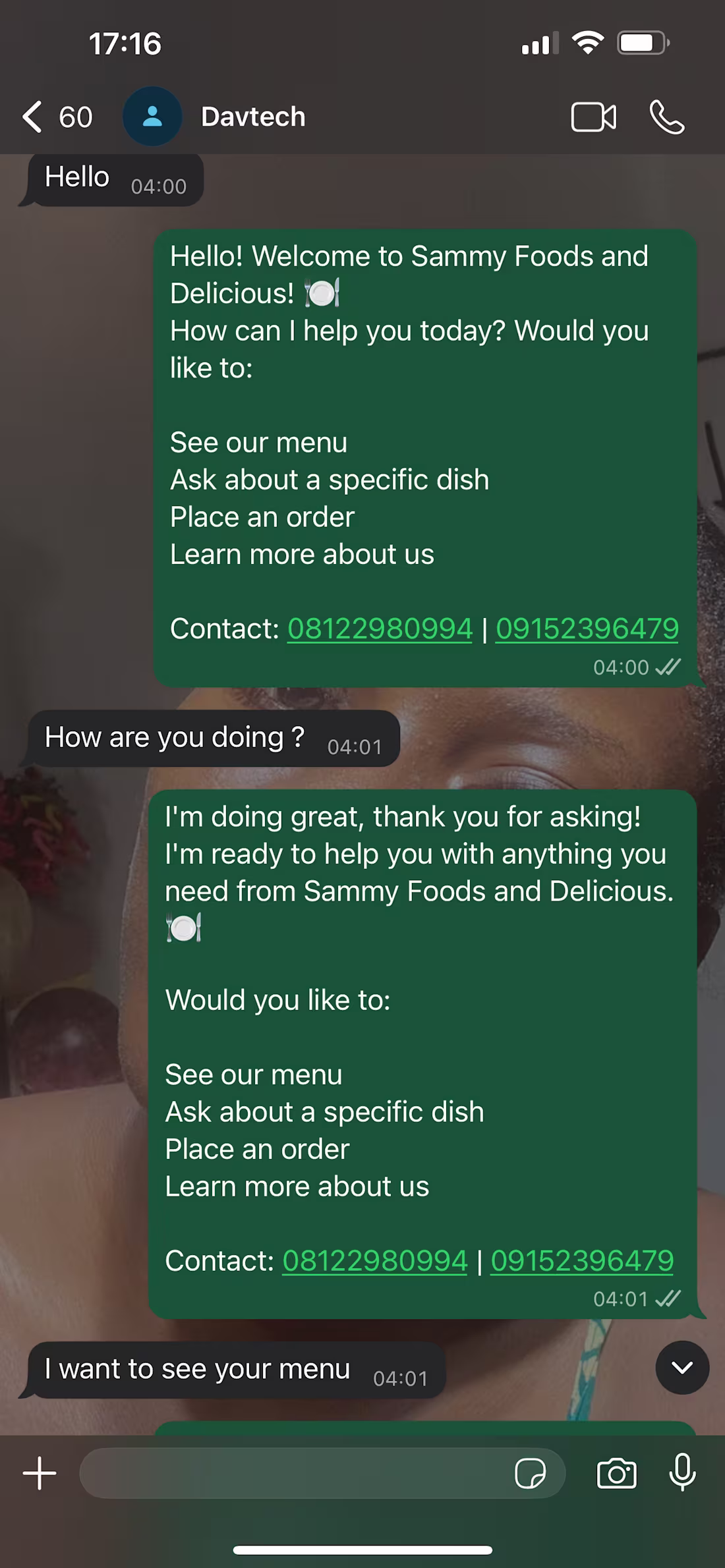Screen dimensions: 725x1568
Task: Start a voice call with Davtech
Action: point(666,117)
